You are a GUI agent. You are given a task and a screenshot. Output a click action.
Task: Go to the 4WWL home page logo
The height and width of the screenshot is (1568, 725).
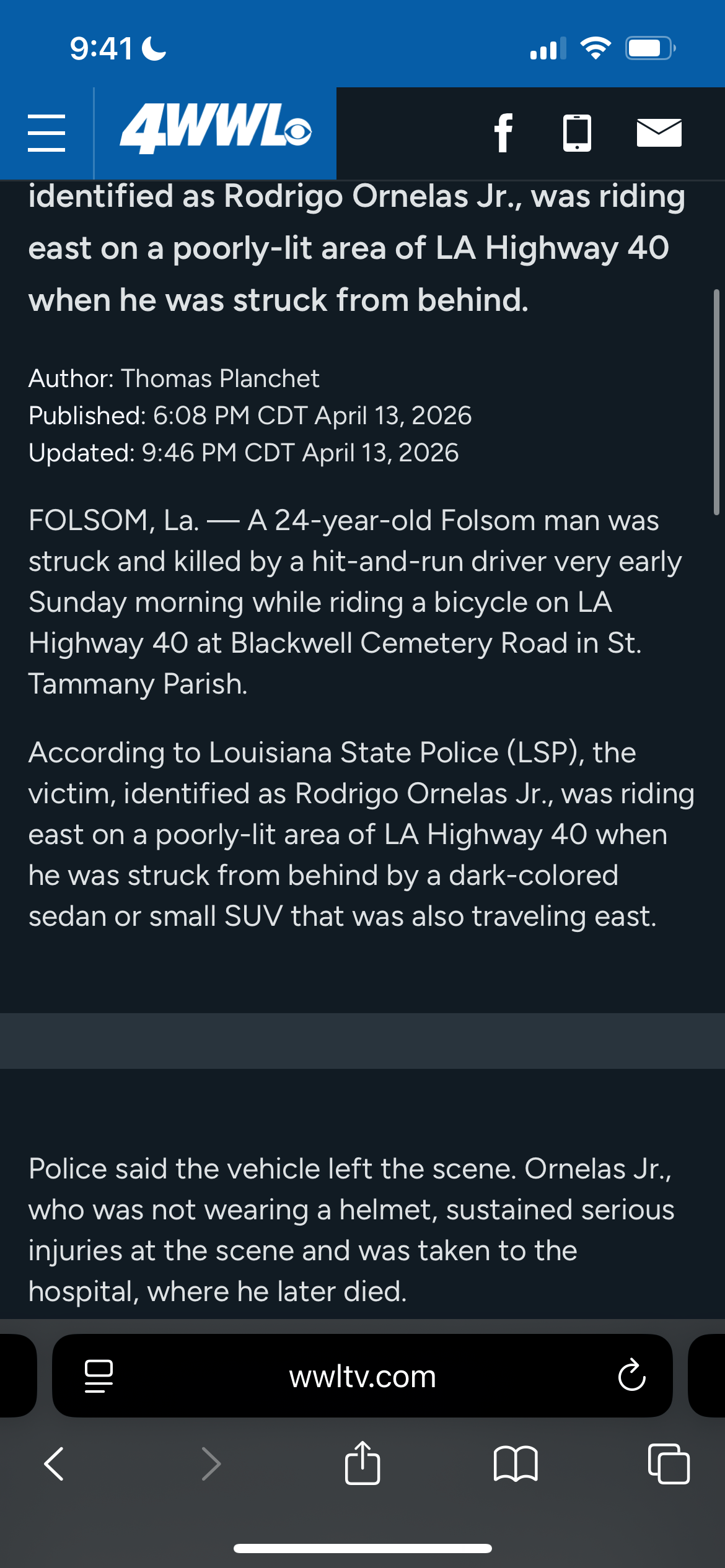click(215, 129)
